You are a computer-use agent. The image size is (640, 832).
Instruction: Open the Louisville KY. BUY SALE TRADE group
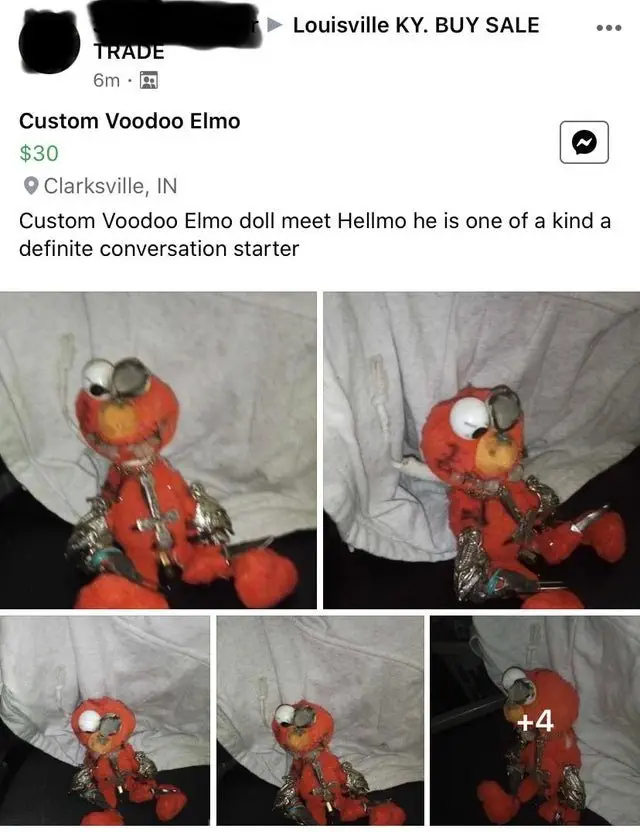click(415, 25)
